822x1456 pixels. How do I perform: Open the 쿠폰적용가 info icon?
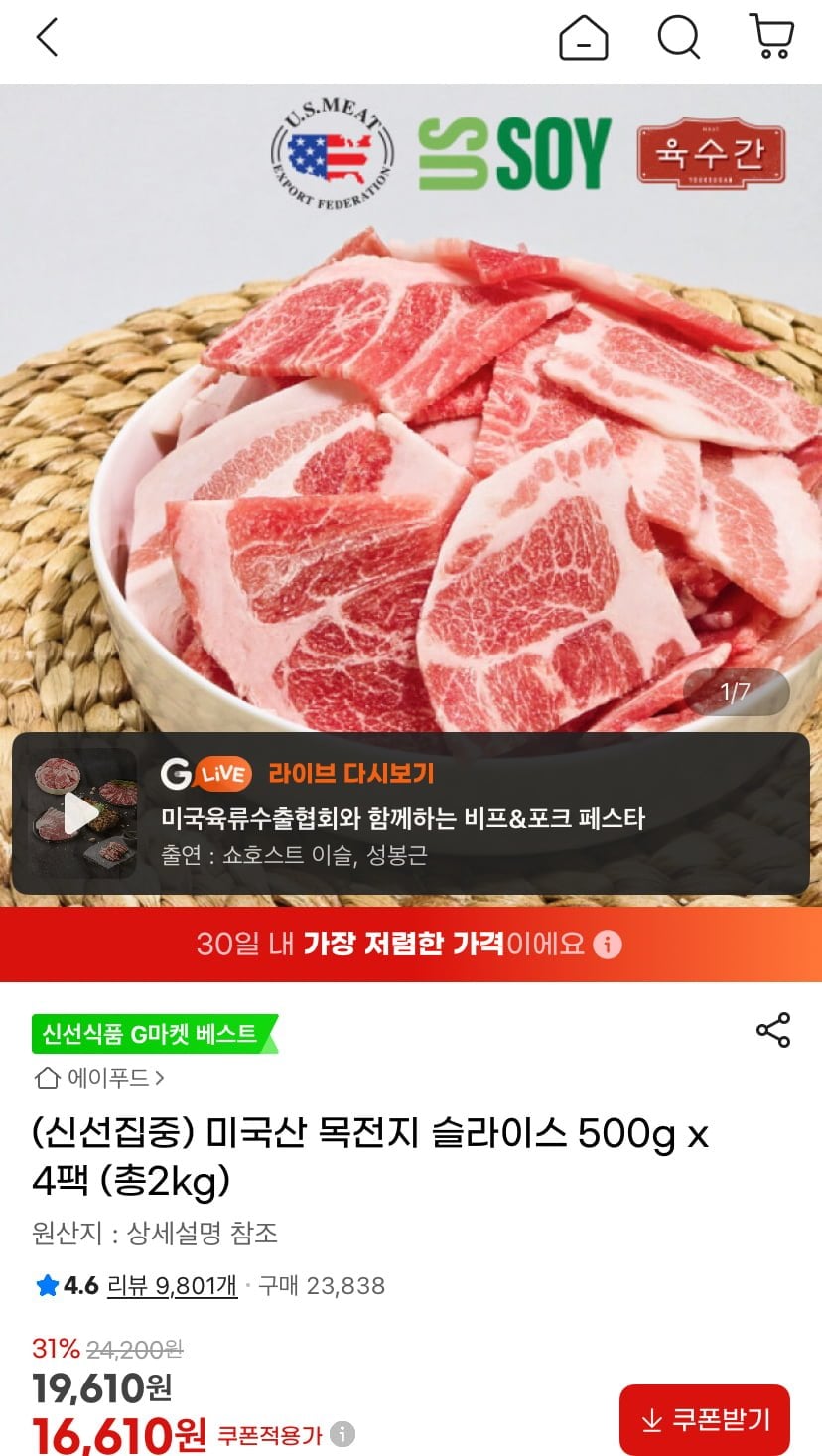pos(342,1434)
